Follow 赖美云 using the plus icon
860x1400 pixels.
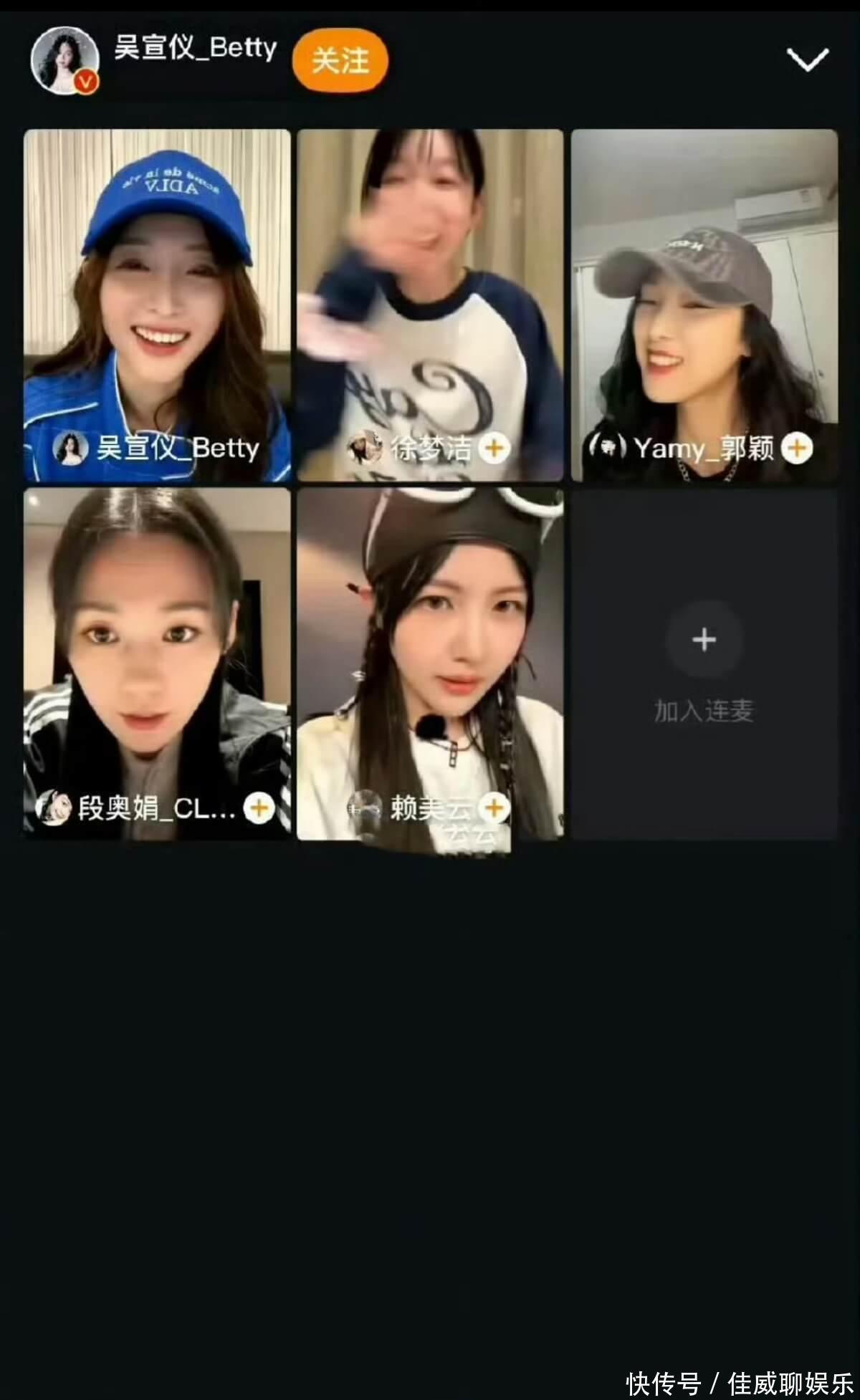[x=494, y=808]
